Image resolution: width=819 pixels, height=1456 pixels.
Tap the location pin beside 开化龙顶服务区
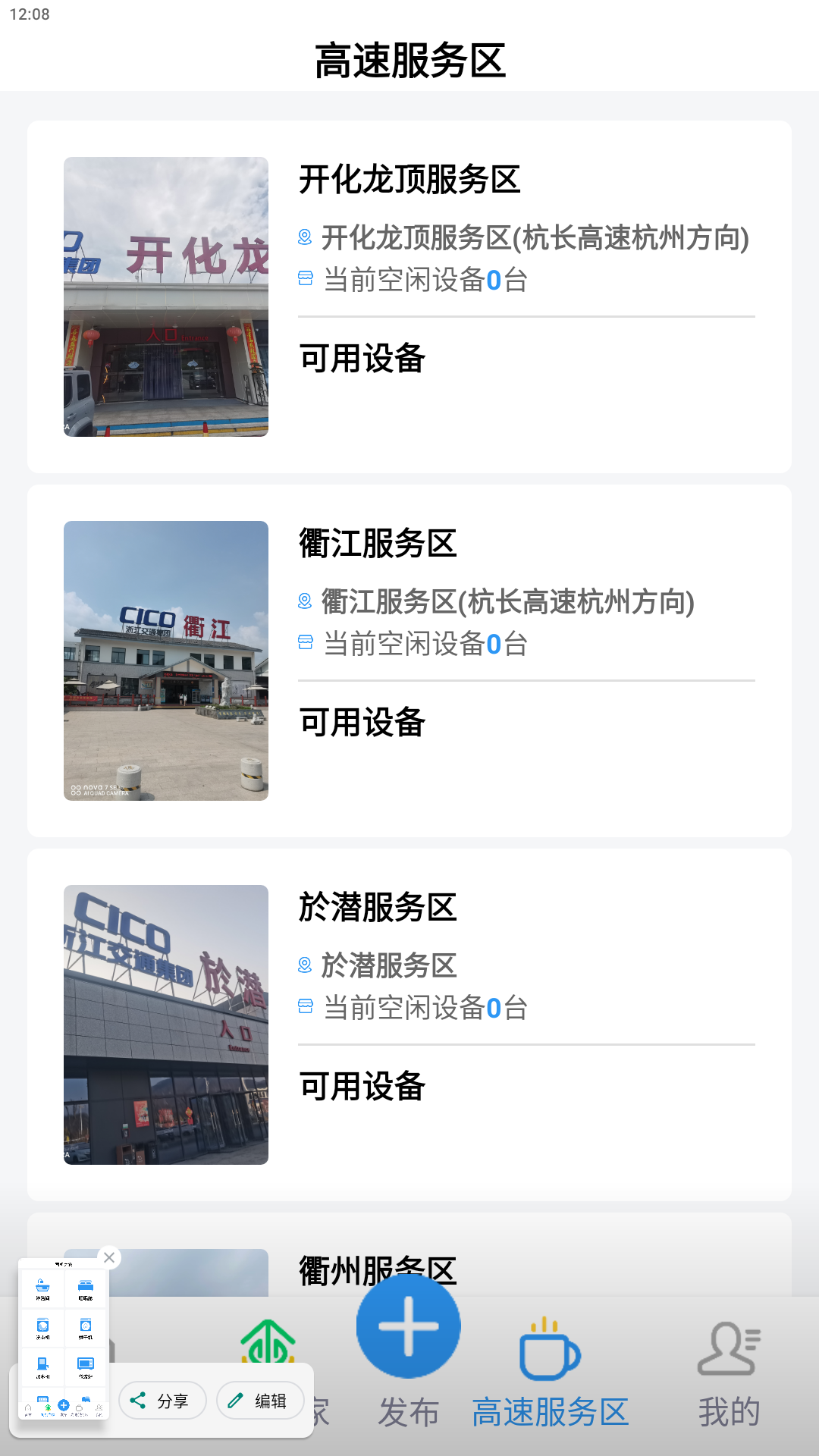(304, 237)
